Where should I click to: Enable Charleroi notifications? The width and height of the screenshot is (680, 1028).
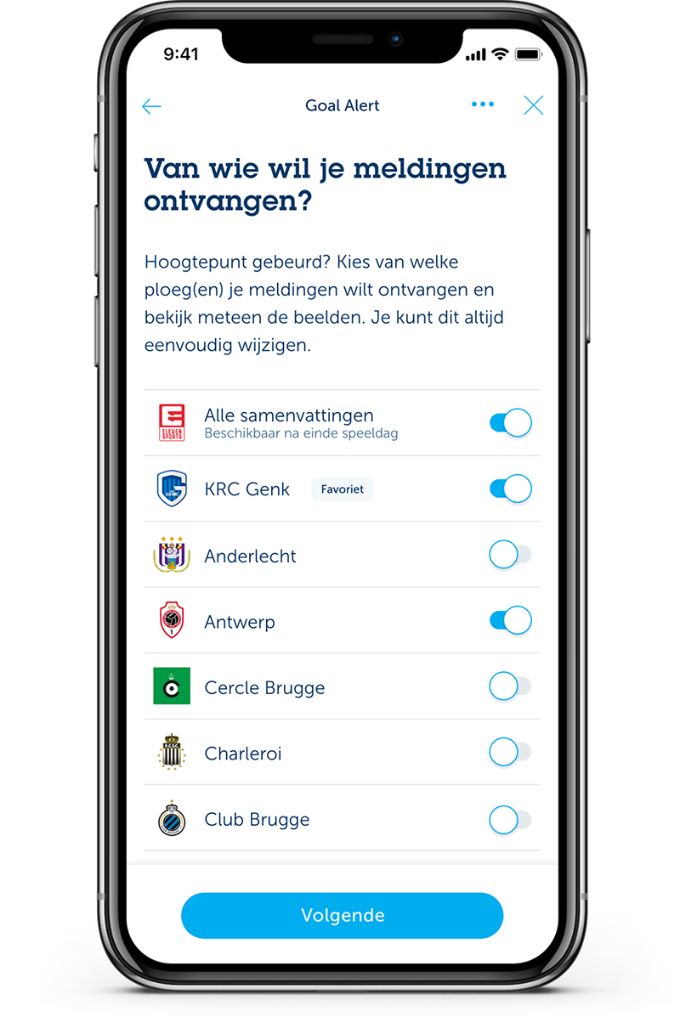point(510,753)
